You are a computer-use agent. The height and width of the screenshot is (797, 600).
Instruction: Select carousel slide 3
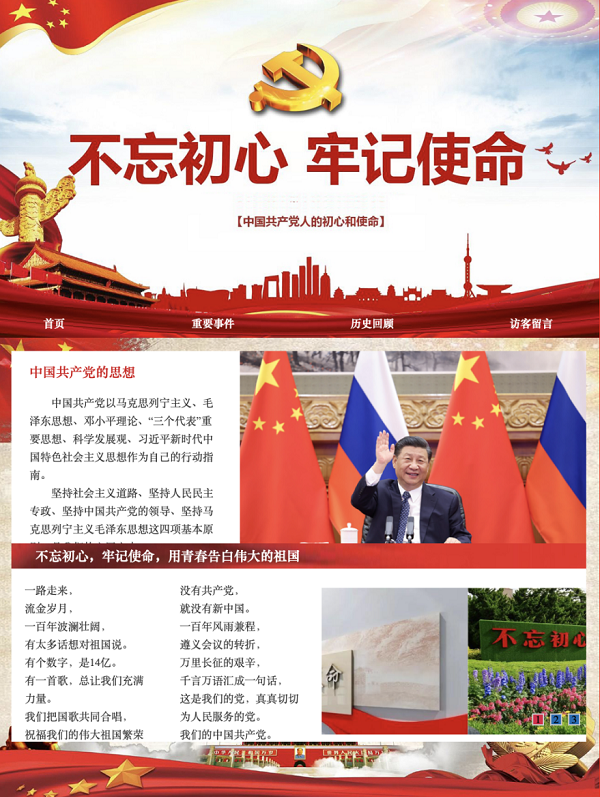pyautogui.click(x=574, y=719)
